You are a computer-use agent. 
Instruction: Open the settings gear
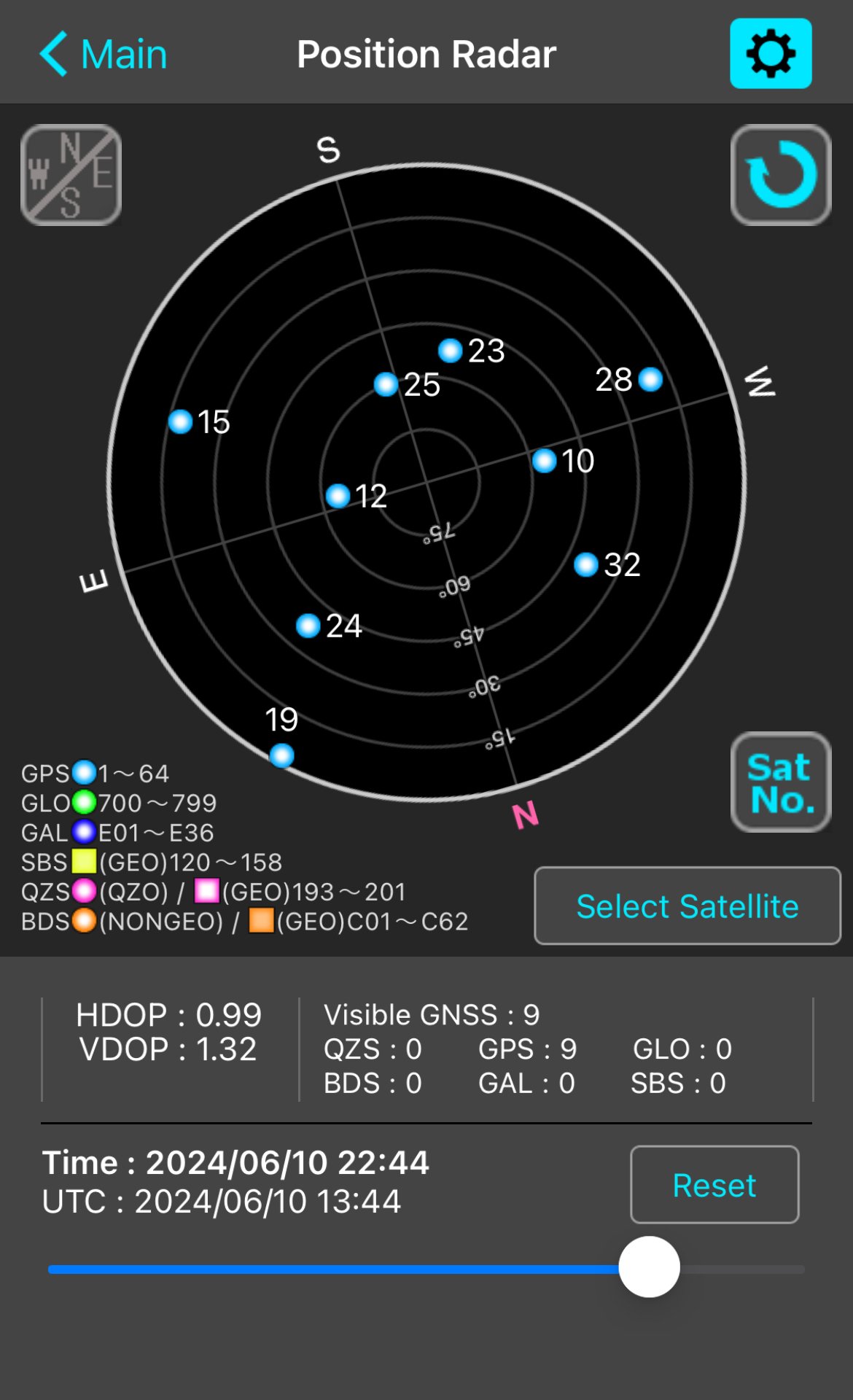pyautogui.click(x=771, y=54)
